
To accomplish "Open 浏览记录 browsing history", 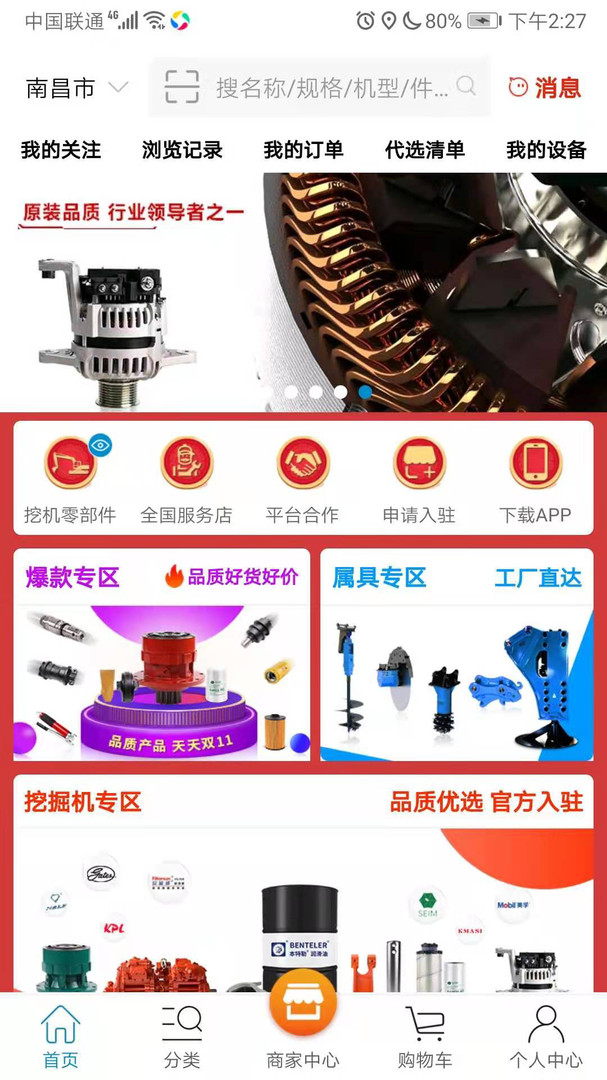I will (182, 150).
